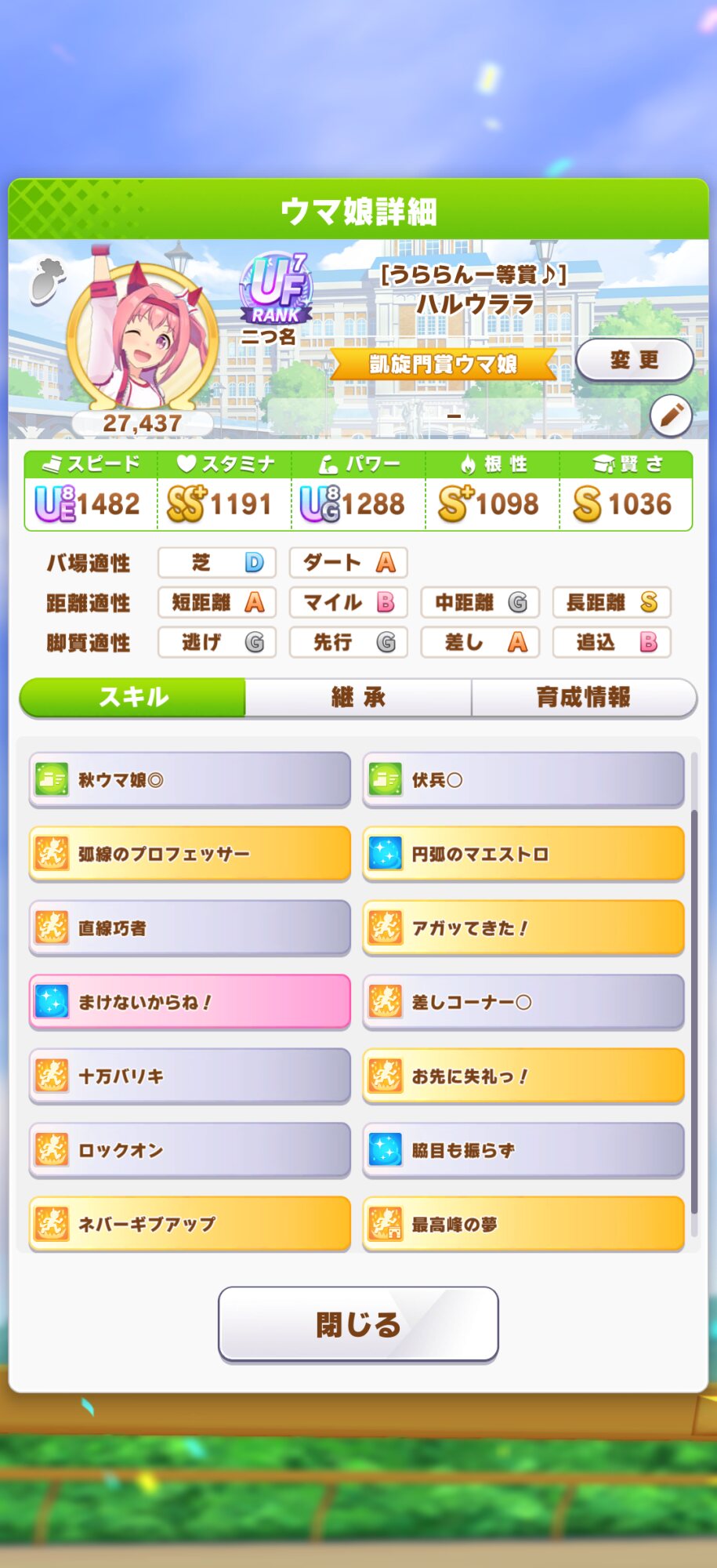View details of skill 伏兵○

(523, 780)
